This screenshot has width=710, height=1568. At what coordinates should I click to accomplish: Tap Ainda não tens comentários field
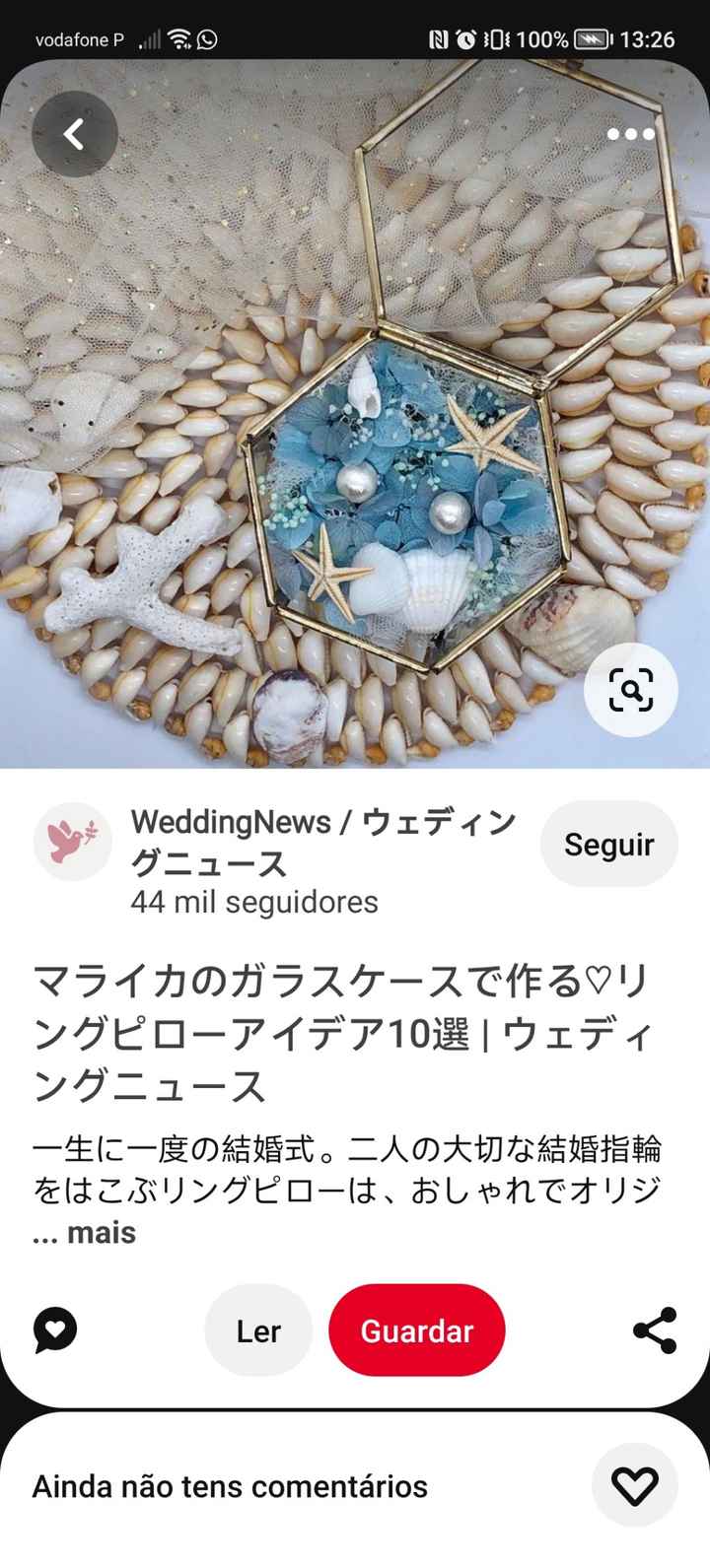[229, 1484]
